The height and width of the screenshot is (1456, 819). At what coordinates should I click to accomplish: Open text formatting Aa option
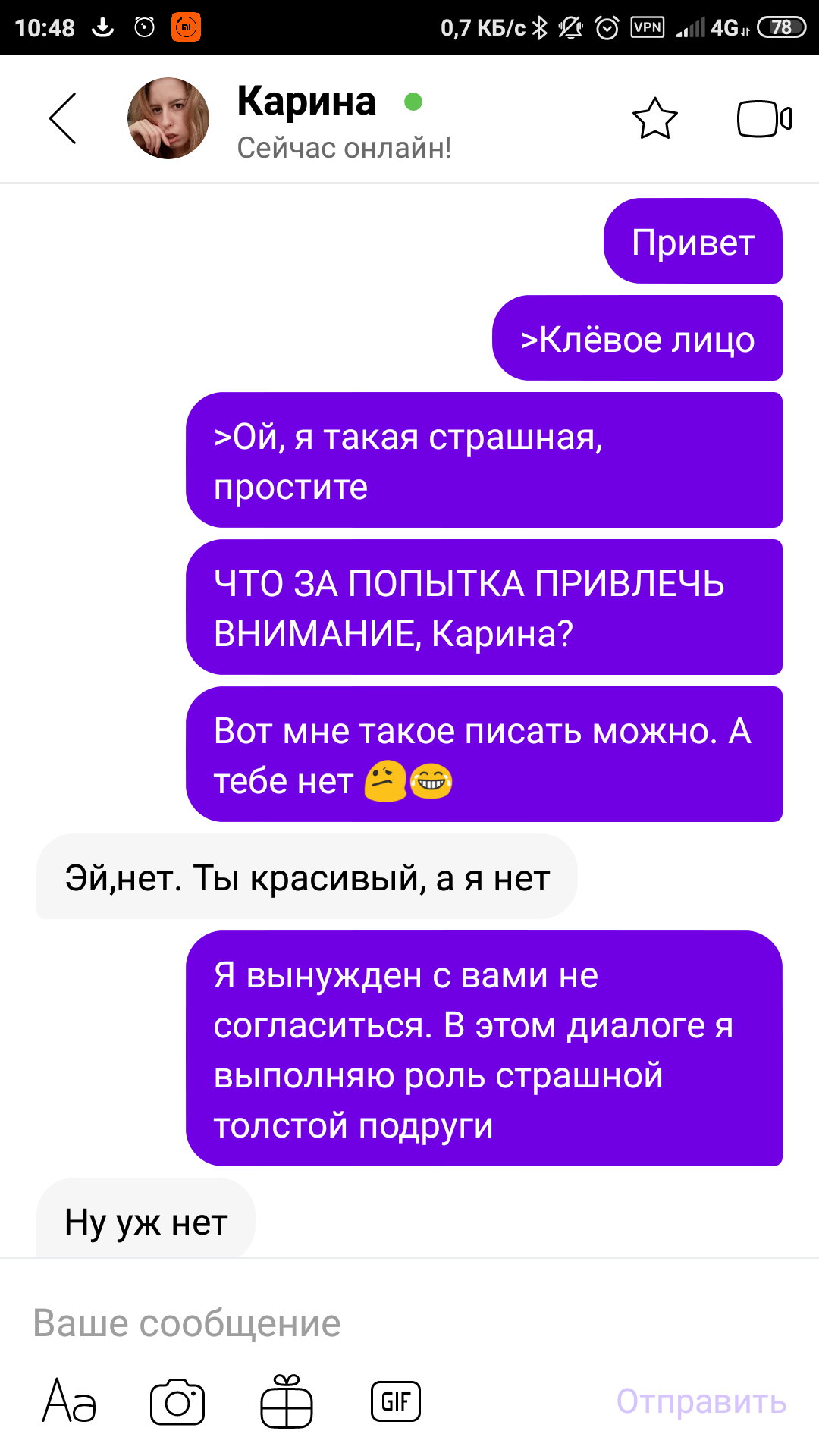tap(69, 1401)
